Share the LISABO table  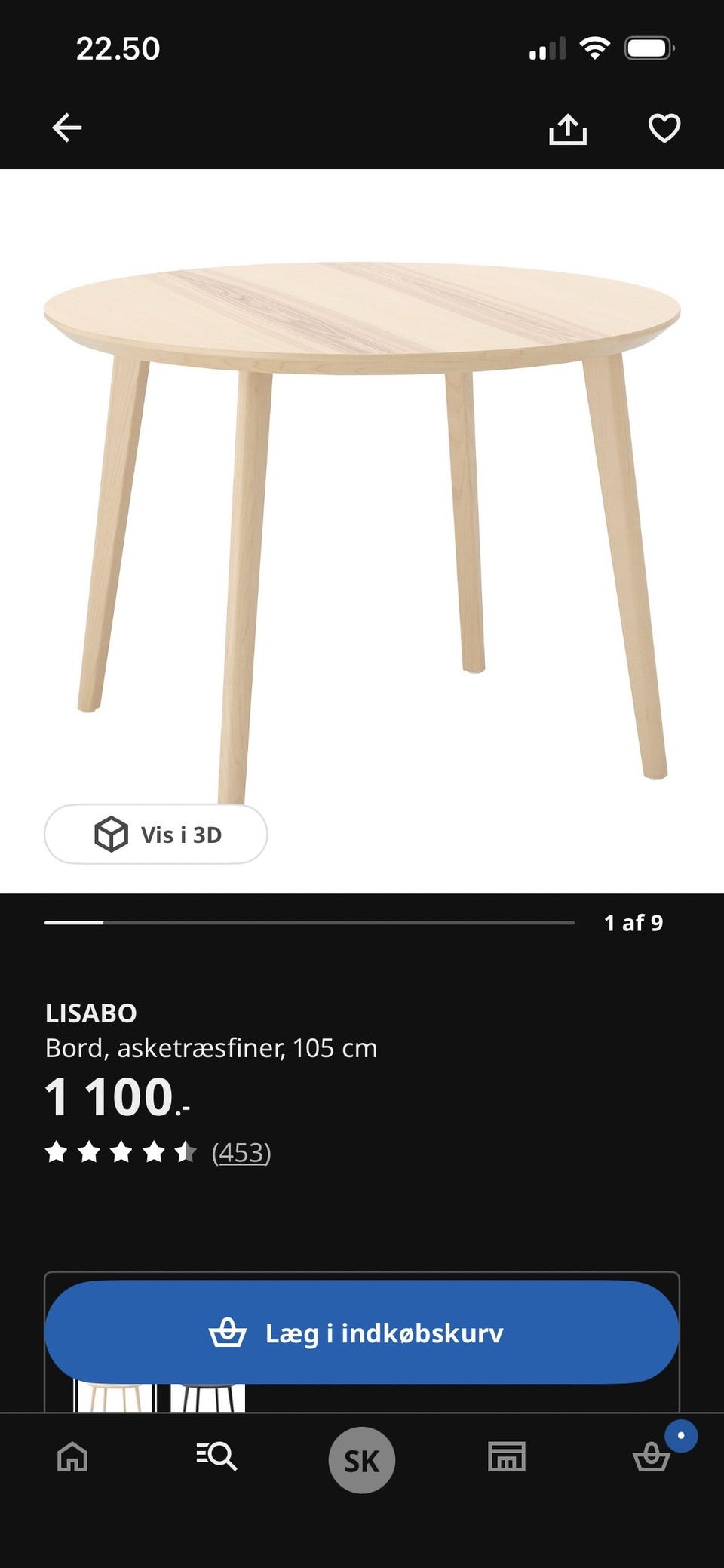coord(567,128)
